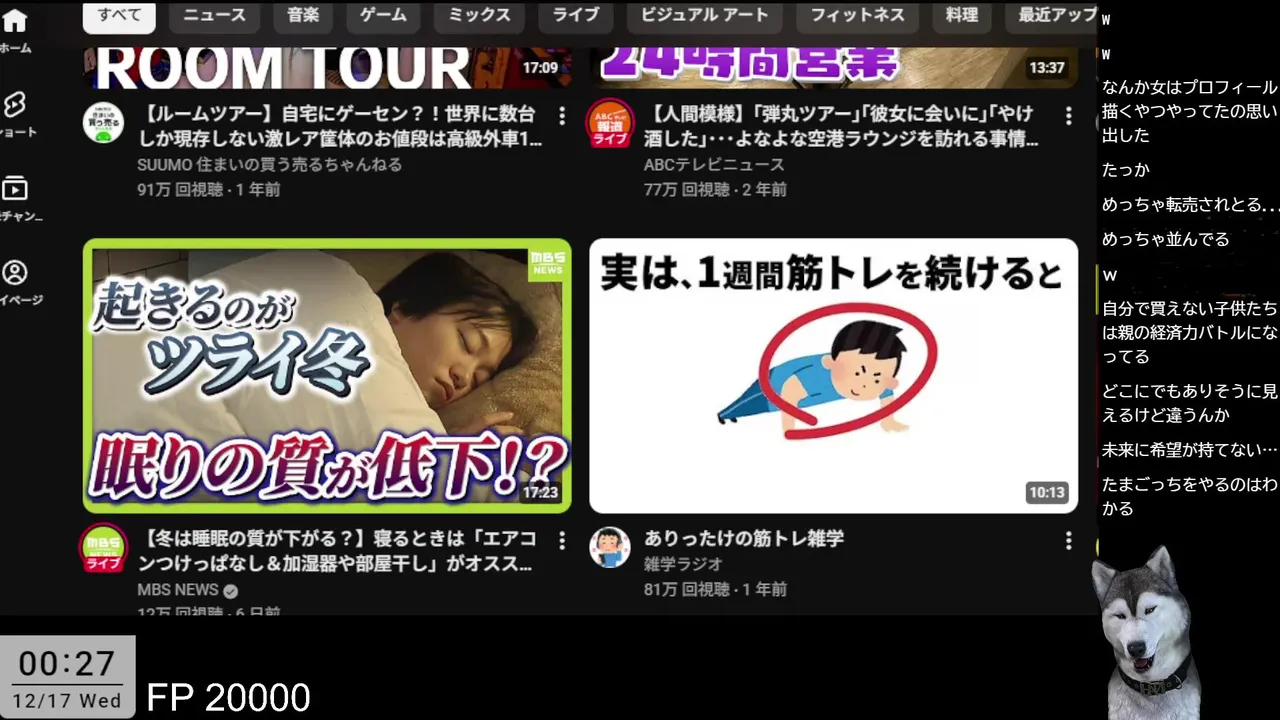
Task: Select the ミックス chip
Action: pyautogui.click(x=479, y=15)
